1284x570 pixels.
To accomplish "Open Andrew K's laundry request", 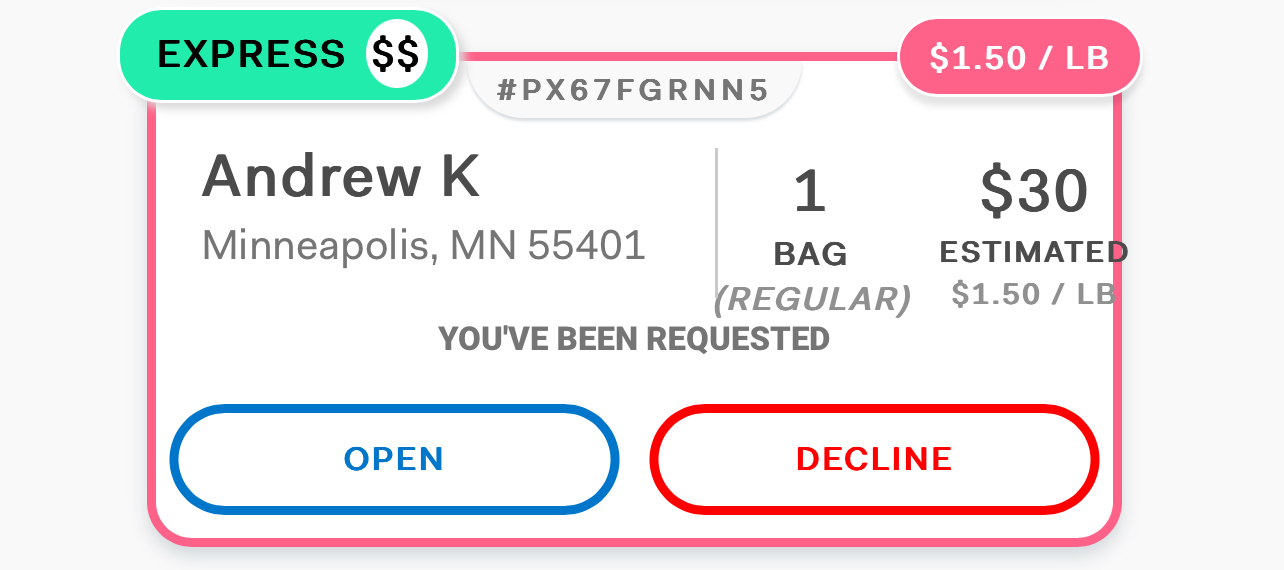I will 394,459.
